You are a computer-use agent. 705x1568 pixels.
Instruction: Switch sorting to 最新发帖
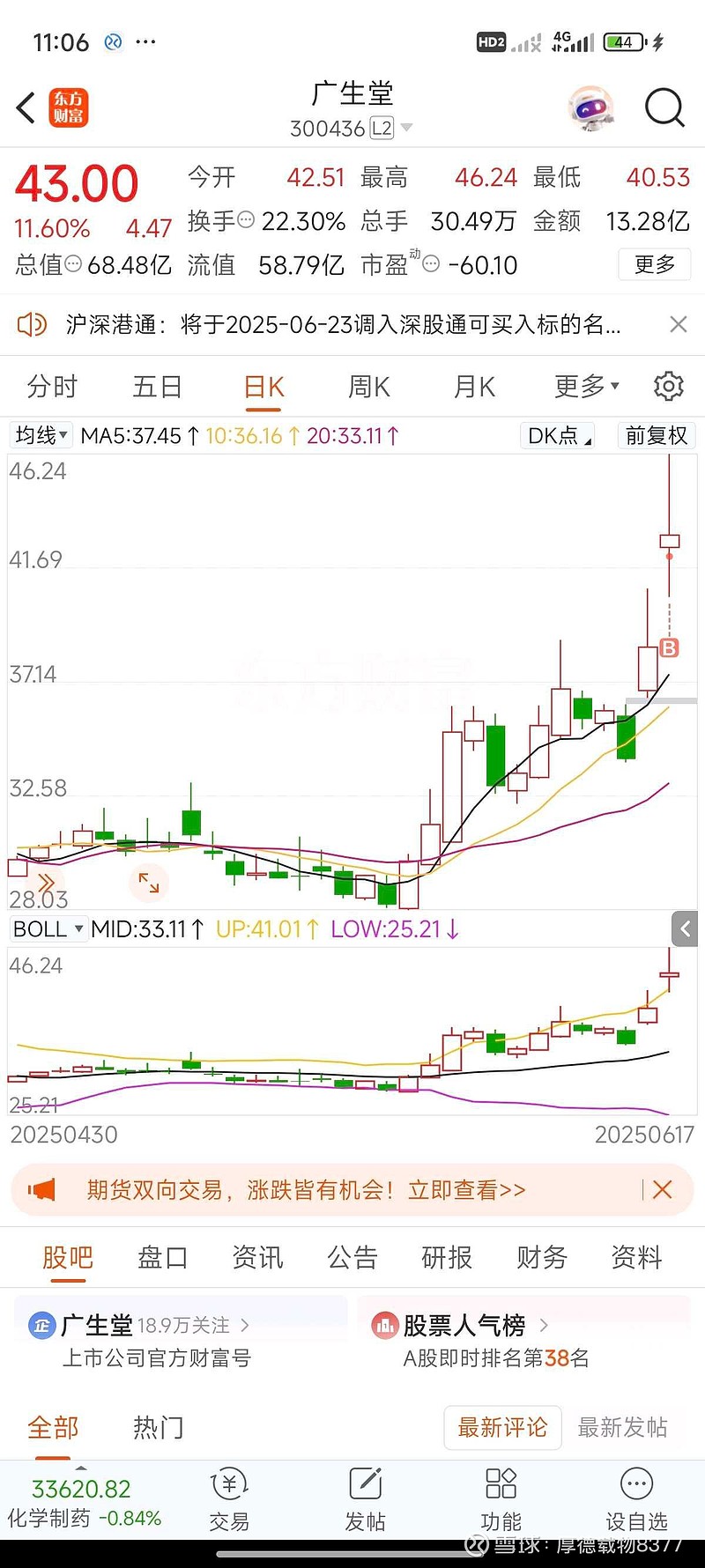(x=624, y=1428)
